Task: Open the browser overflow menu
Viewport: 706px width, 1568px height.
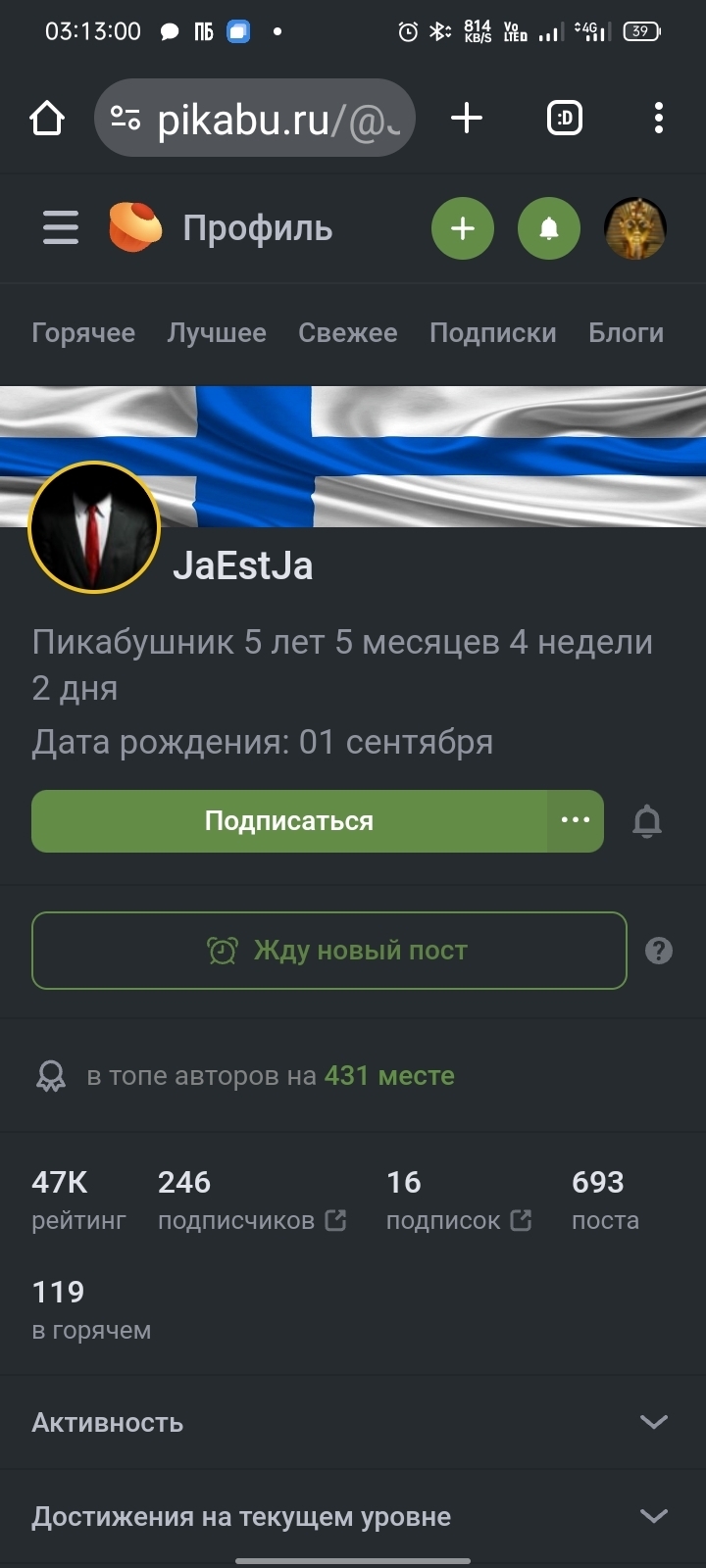Action: coord(658,119)
